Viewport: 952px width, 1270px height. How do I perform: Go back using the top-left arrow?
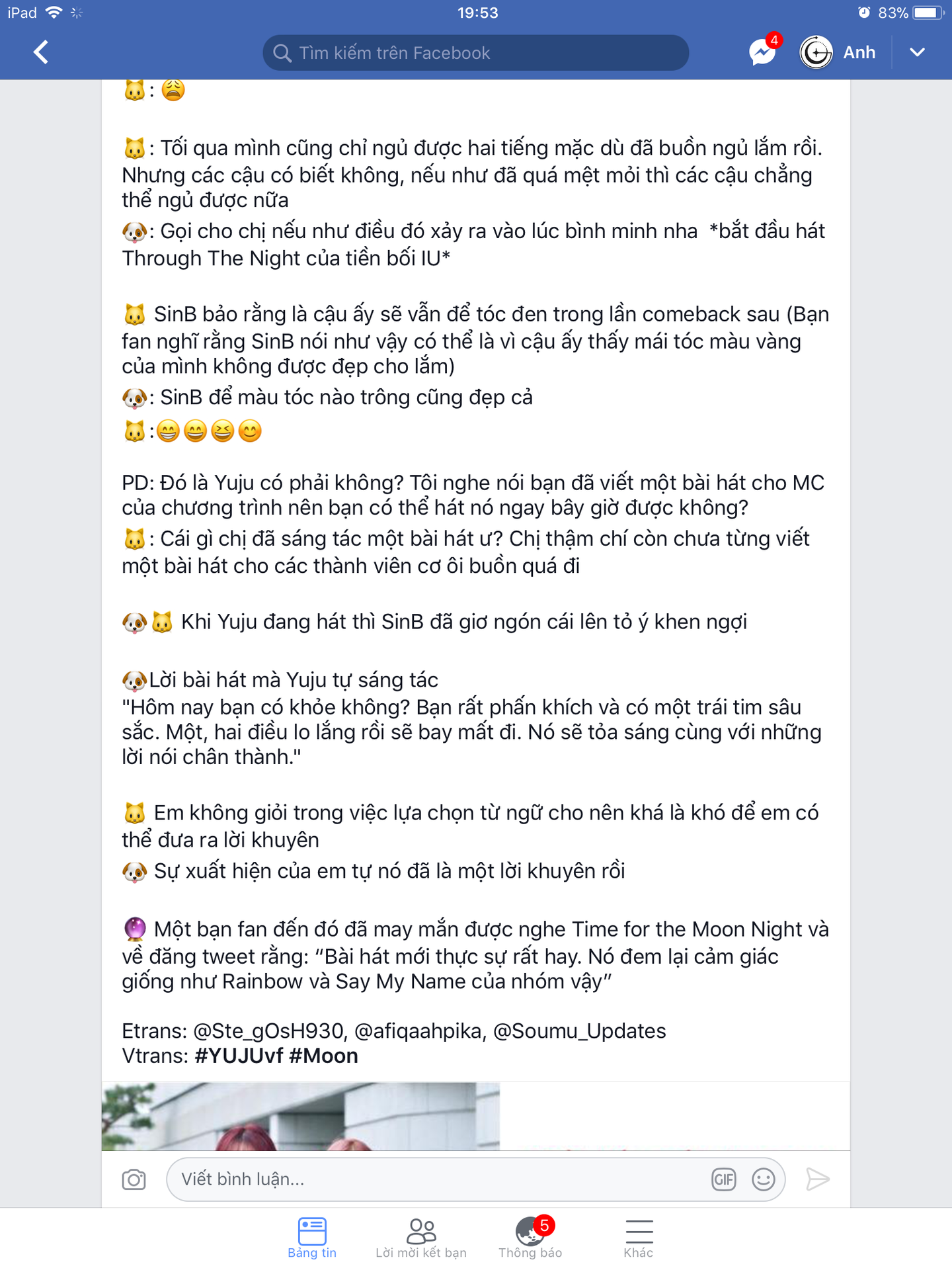click(x=41, y=52)
